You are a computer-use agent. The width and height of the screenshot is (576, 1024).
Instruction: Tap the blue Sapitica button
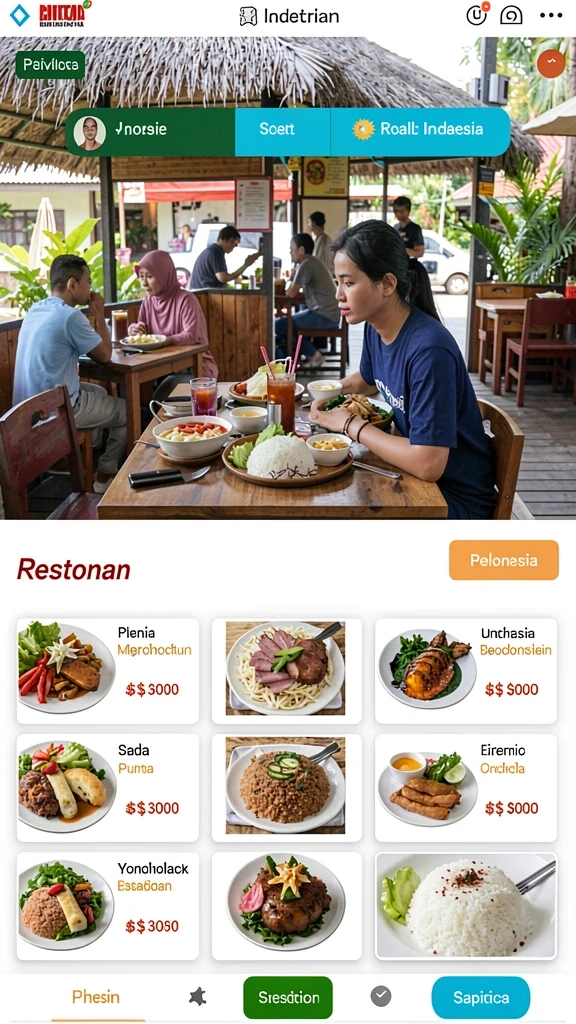(x=481, y=997)
